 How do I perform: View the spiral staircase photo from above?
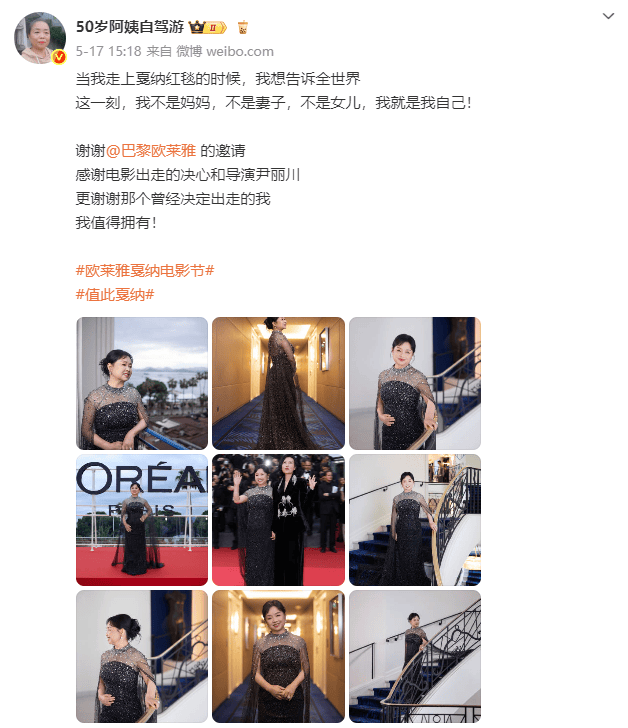[x=414, y=656]
